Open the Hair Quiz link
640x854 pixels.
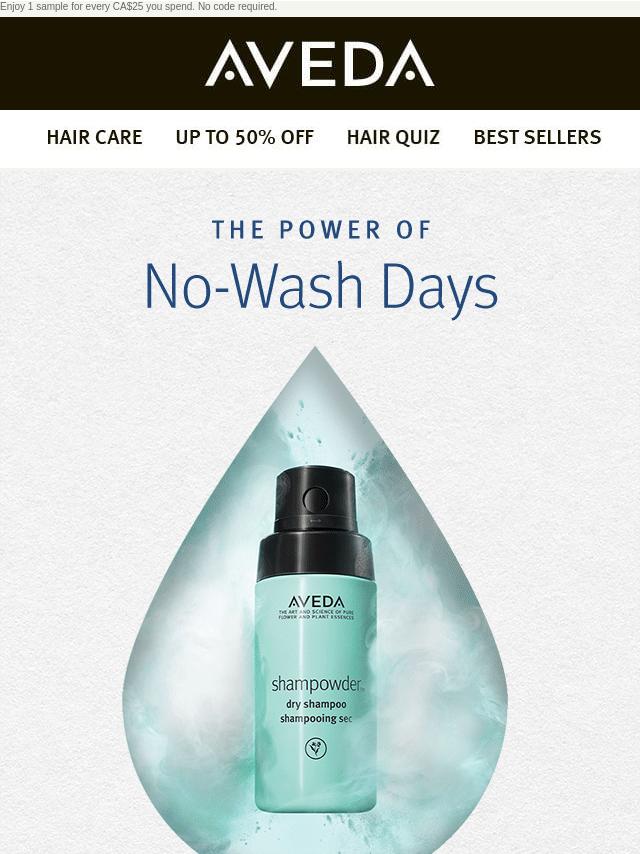pyautogui.click(x=393, y=137)
